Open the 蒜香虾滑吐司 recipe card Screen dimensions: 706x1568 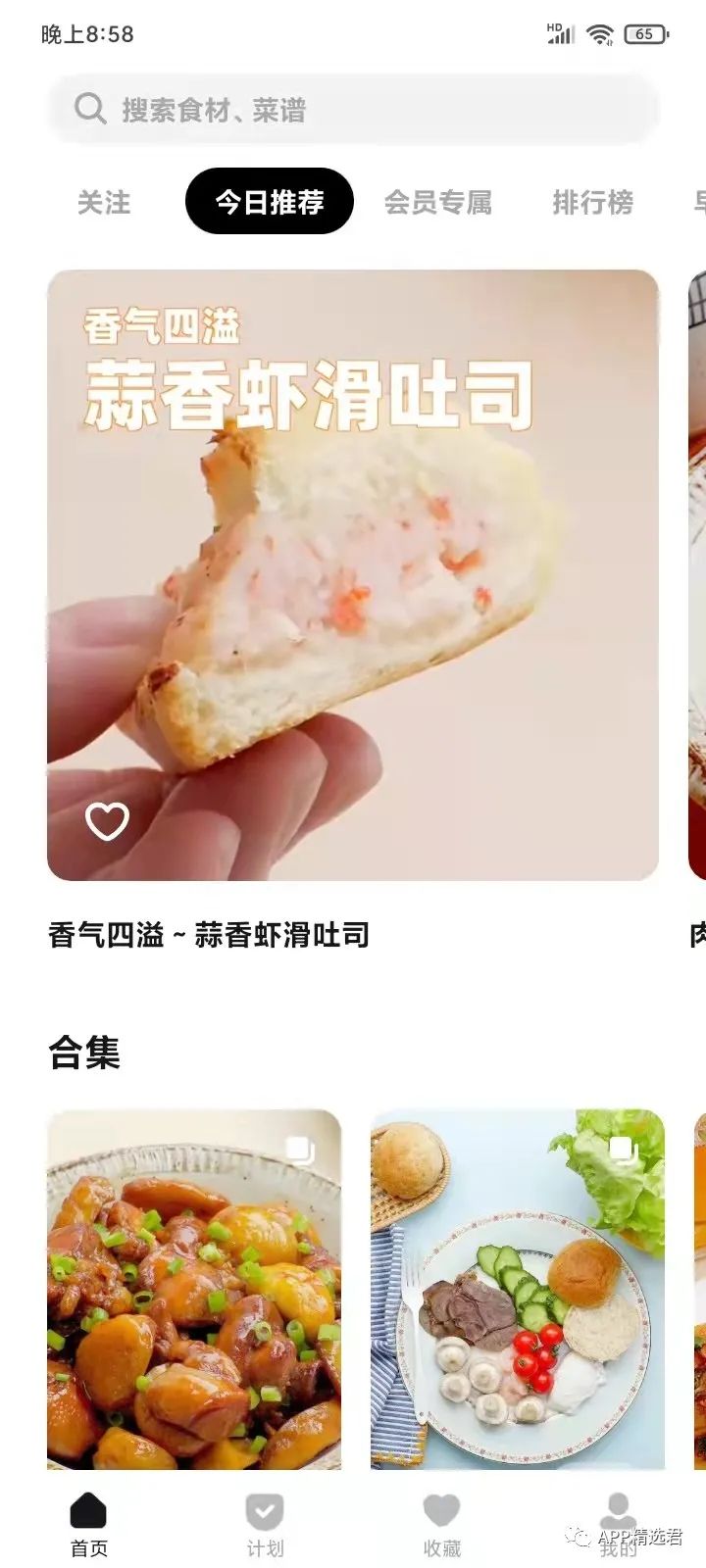coord(353,574)
